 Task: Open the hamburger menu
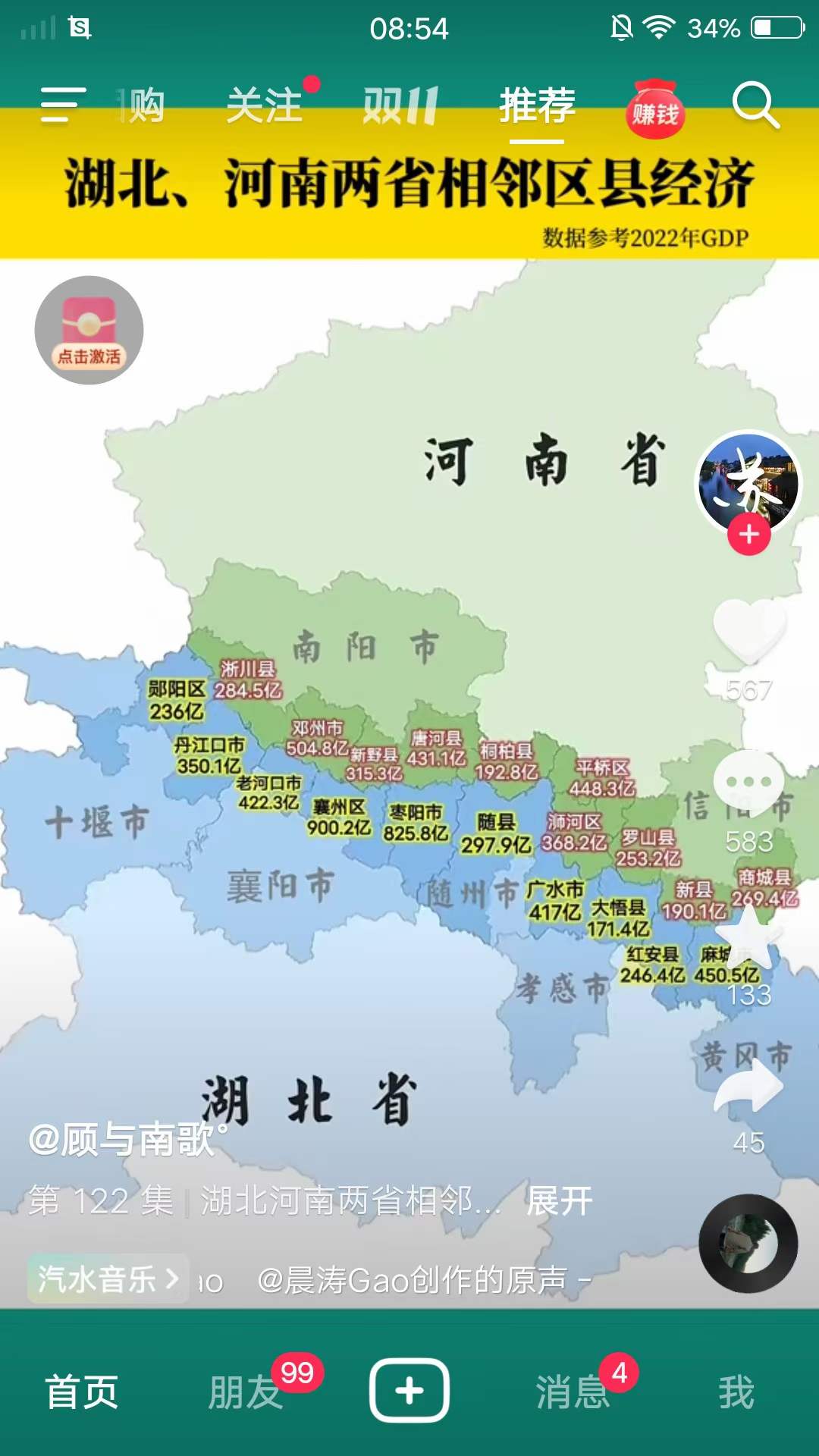pos(61,105)
